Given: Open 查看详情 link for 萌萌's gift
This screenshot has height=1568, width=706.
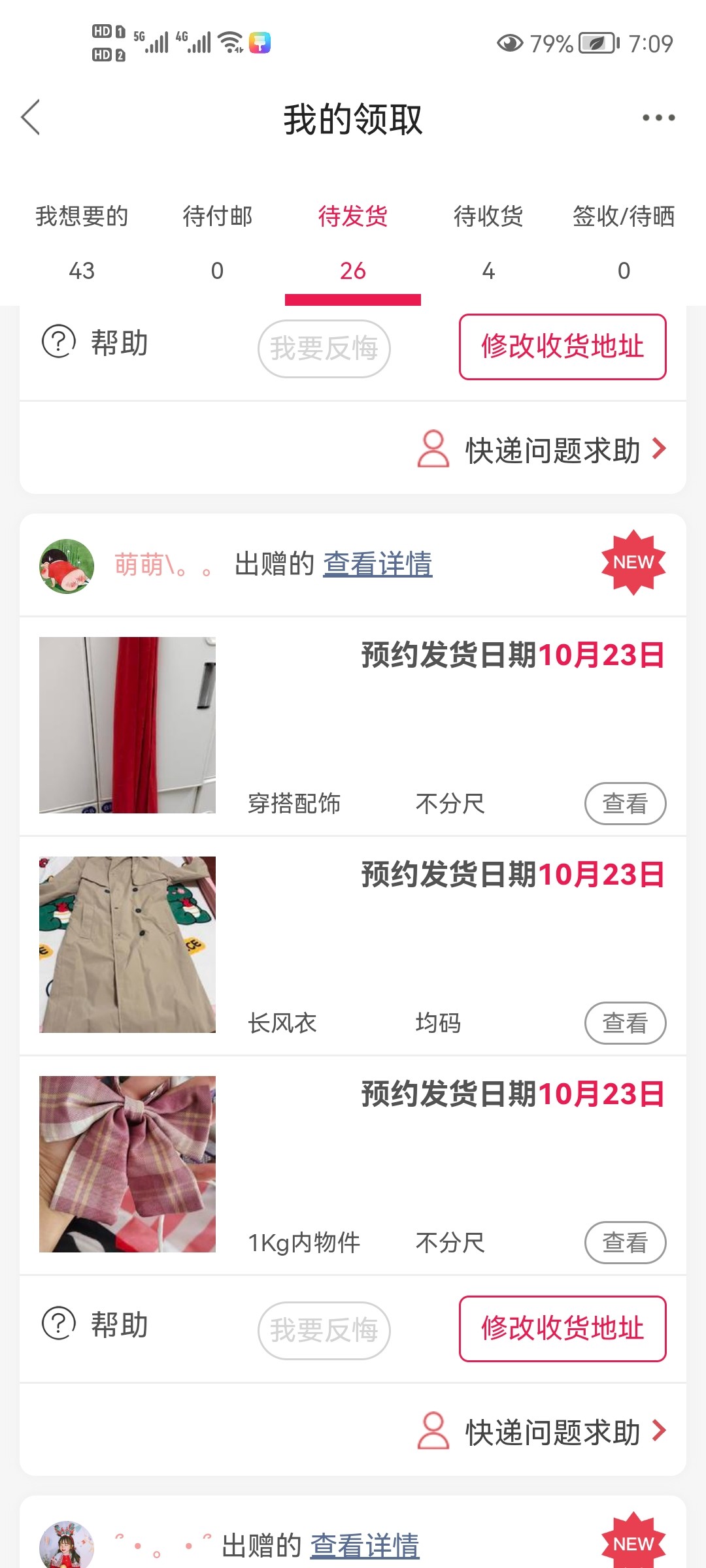Looking at the screenshot, I should (x=377, y=564).
